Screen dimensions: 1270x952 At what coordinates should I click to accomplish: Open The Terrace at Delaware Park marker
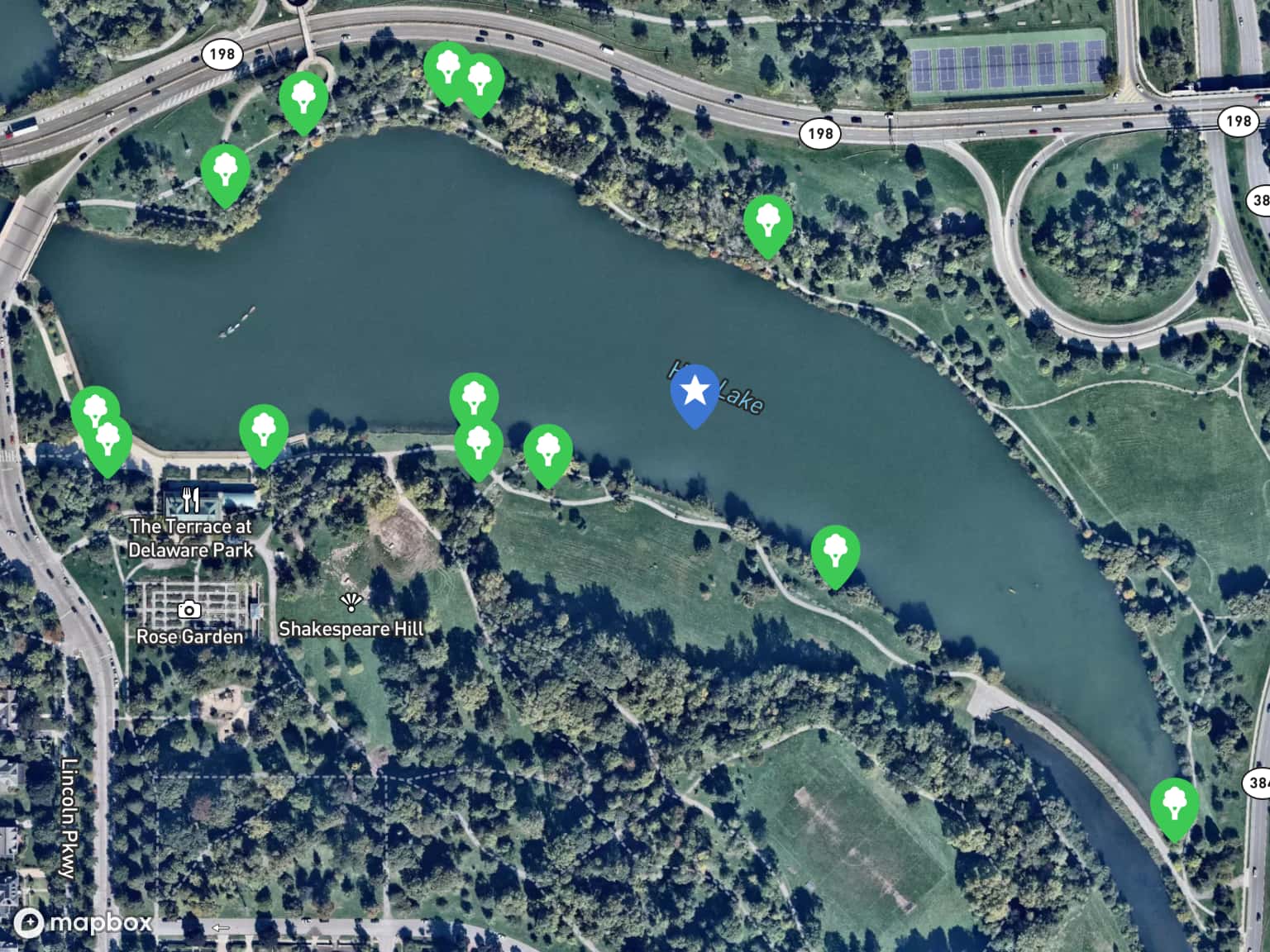tap(191, 499)
